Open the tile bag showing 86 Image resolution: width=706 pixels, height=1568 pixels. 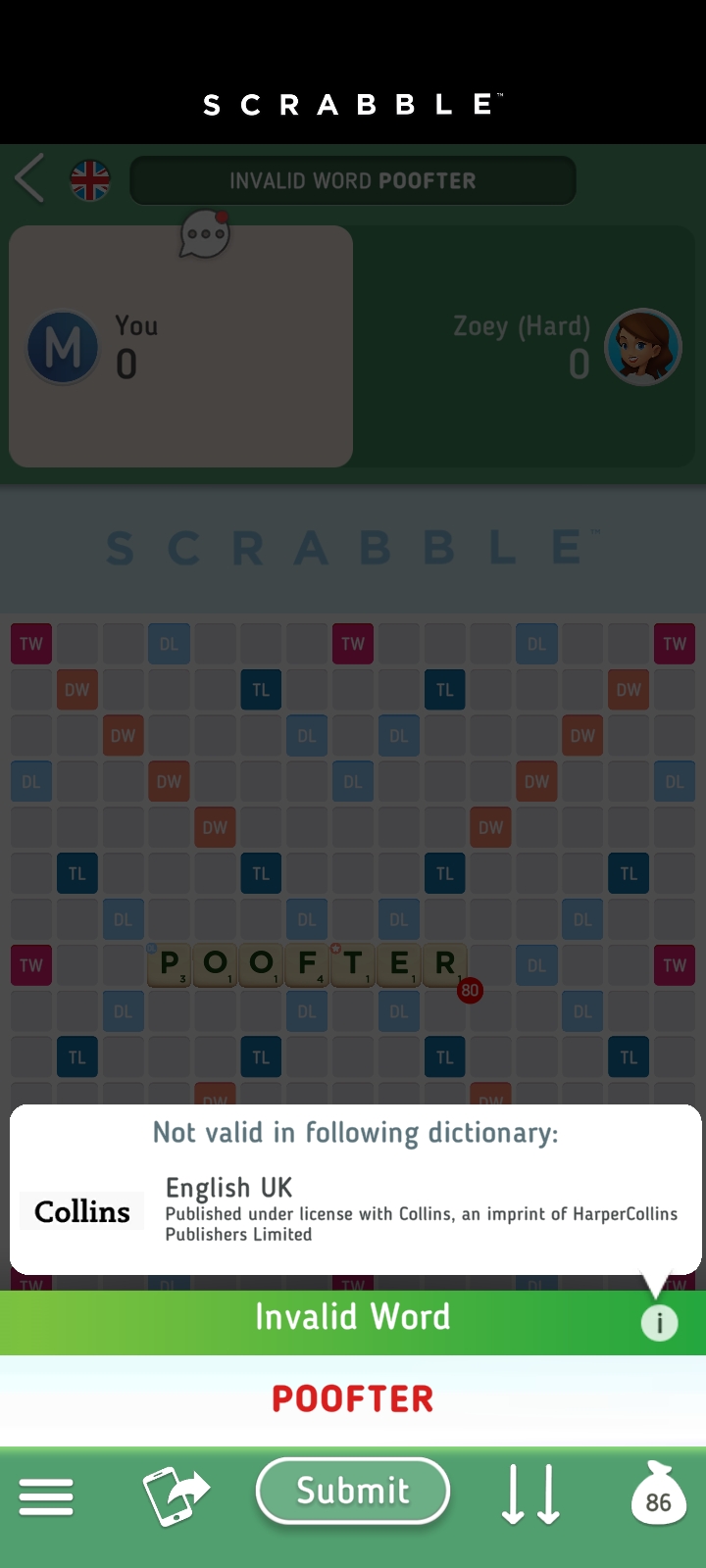click(658, 1495)
